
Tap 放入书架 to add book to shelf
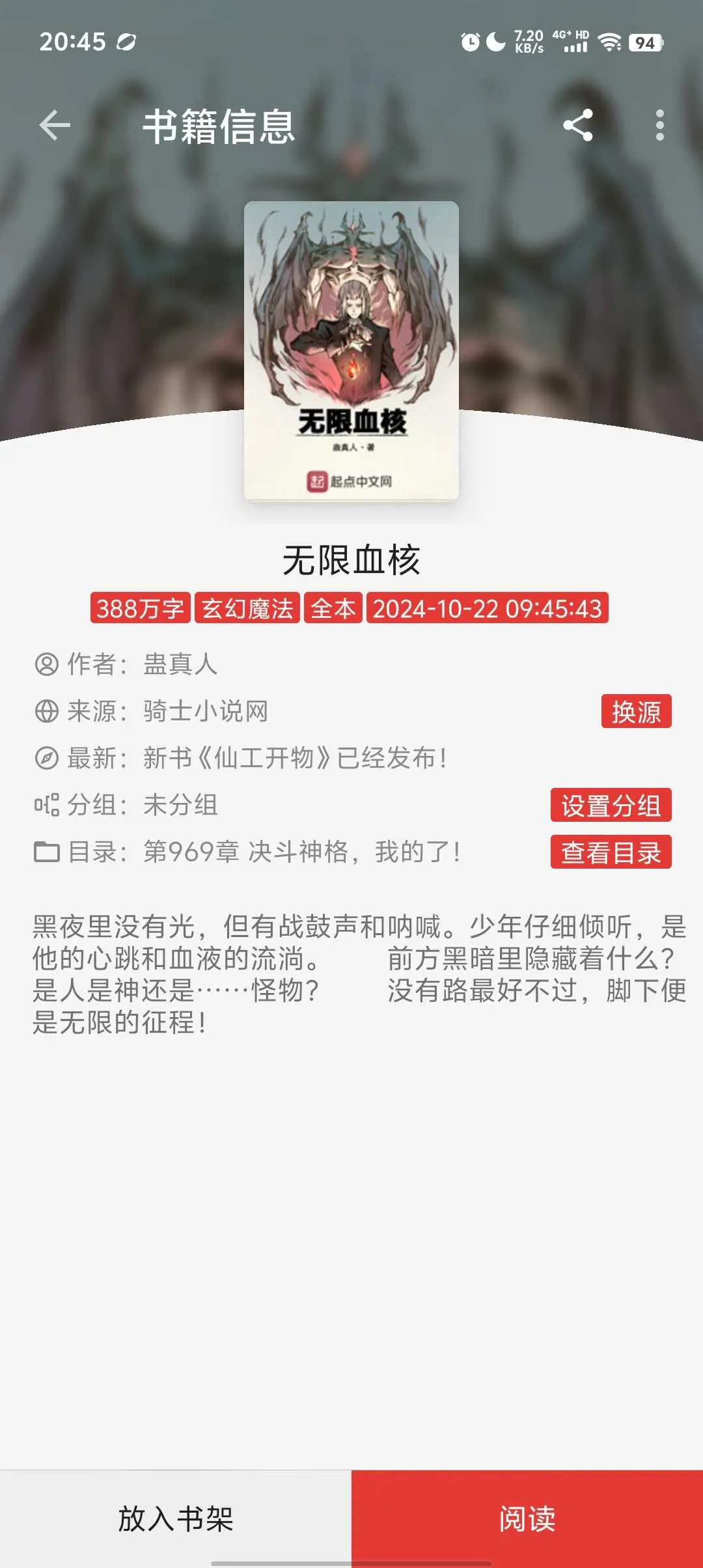[176, 1519]
